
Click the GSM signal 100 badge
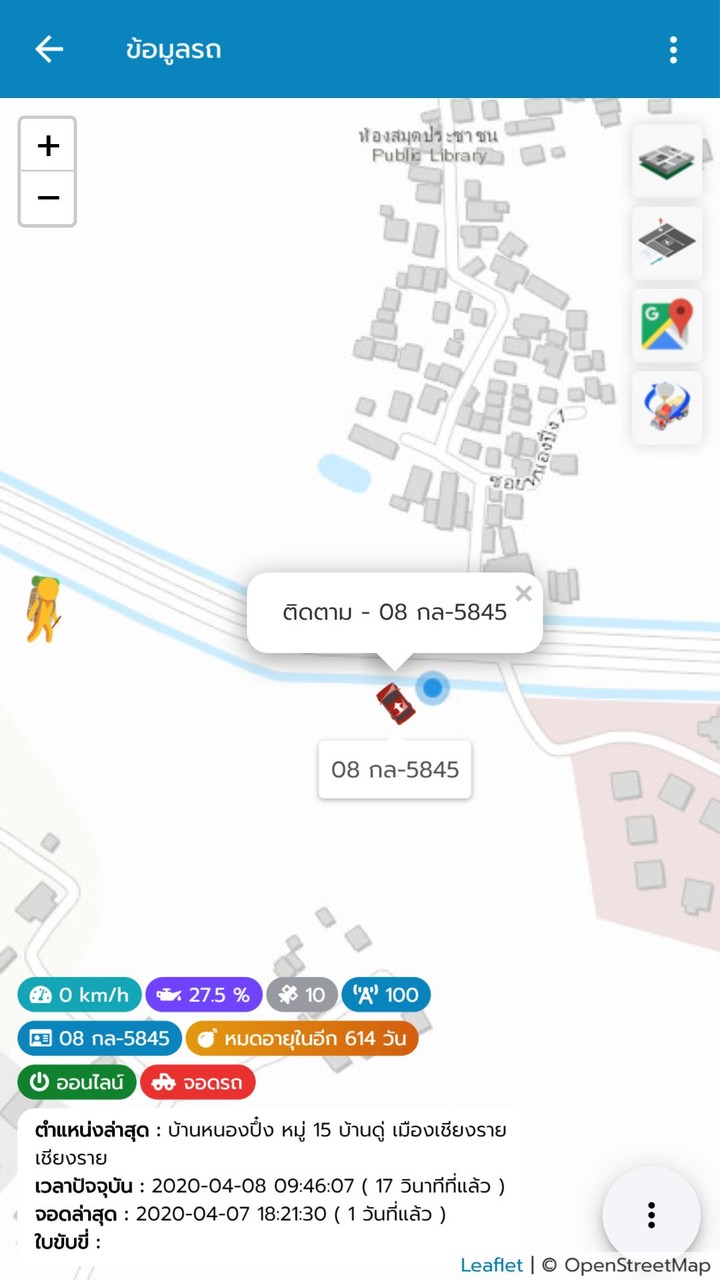[386, 994]
